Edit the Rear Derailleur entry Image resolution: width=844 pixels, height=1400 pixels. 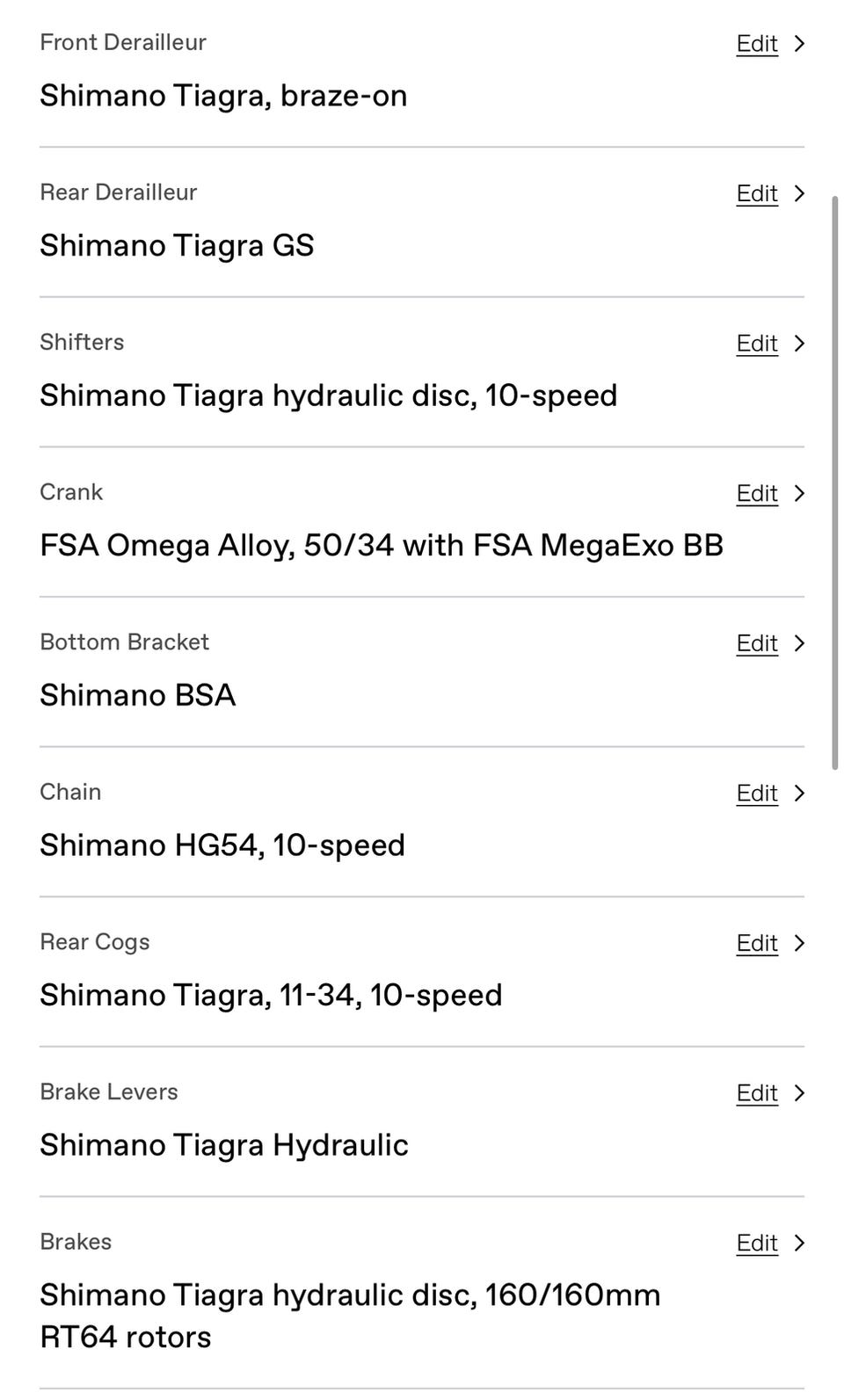757,193
